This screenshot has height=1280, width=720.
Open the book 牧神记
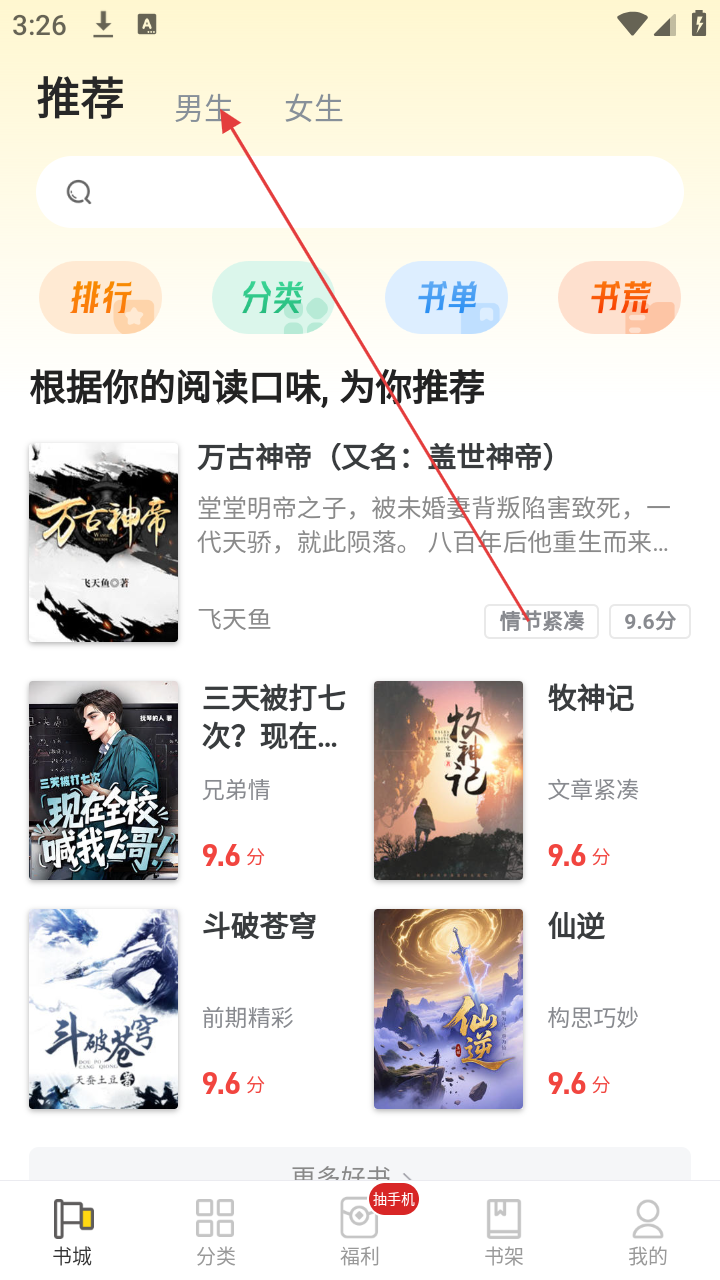pos(449,780)
